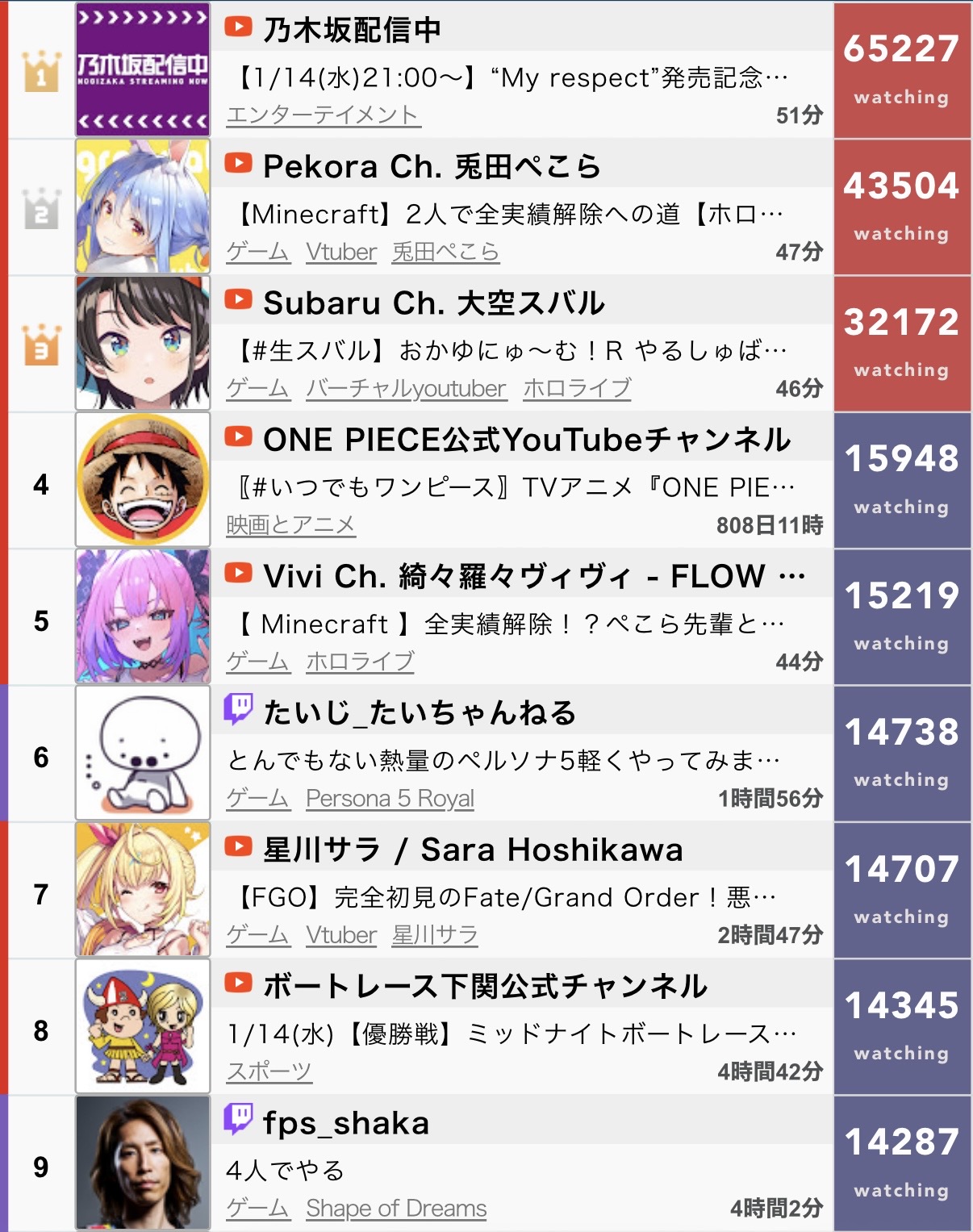
Task: Open fps_shaka Twitch stream
Action: click(346, 1123)
